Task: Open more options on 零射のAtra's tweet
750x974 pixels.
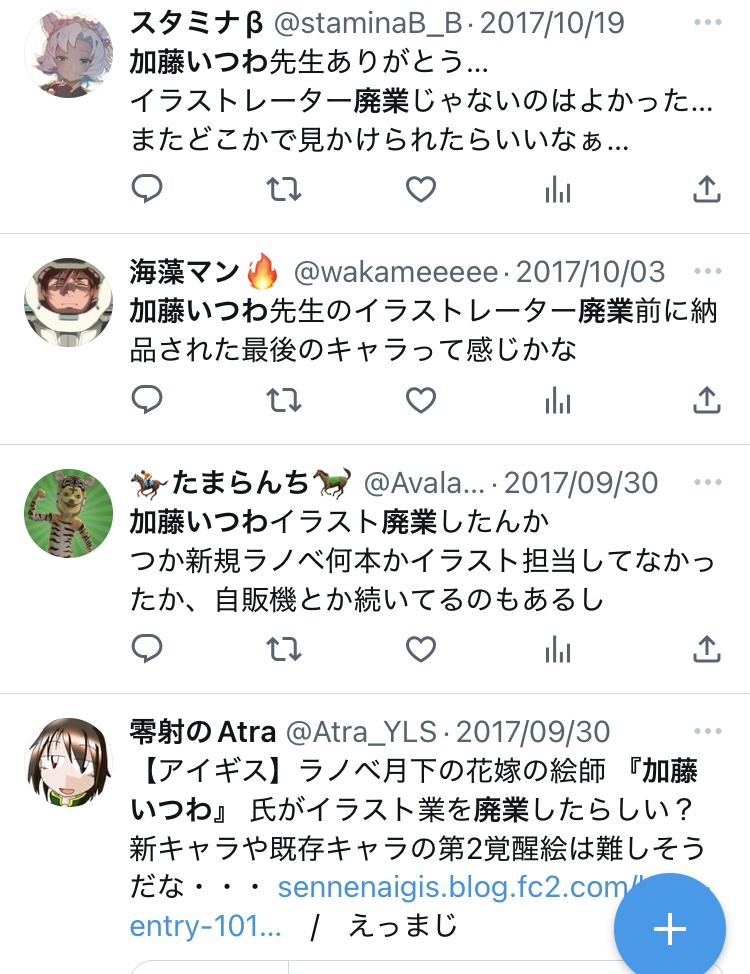Action: coord(708,731)
